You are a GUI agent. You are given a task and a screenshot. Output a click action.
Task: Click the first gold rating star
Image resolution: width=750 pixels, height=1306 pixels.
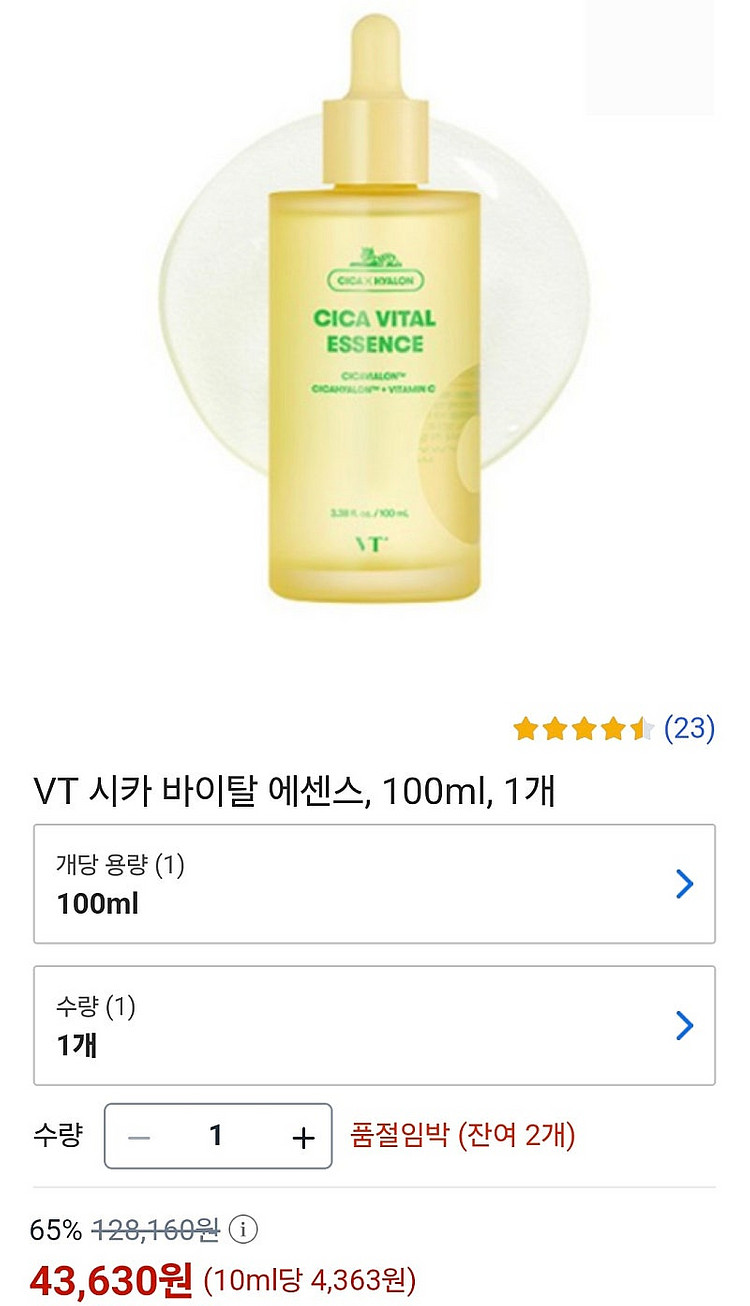tap(526, 728)
